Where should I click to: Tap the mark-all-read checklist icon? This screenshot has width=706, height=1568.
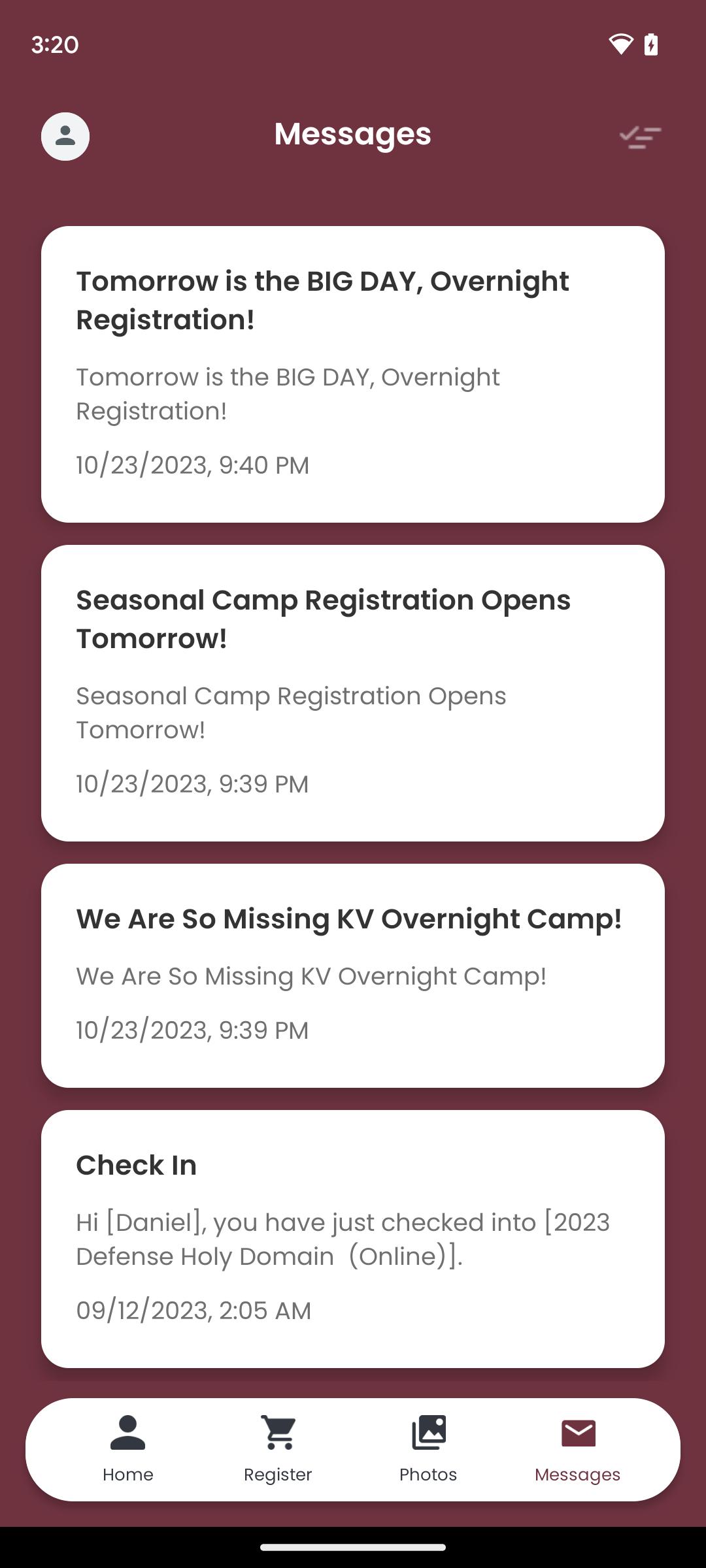pos(640,137)
